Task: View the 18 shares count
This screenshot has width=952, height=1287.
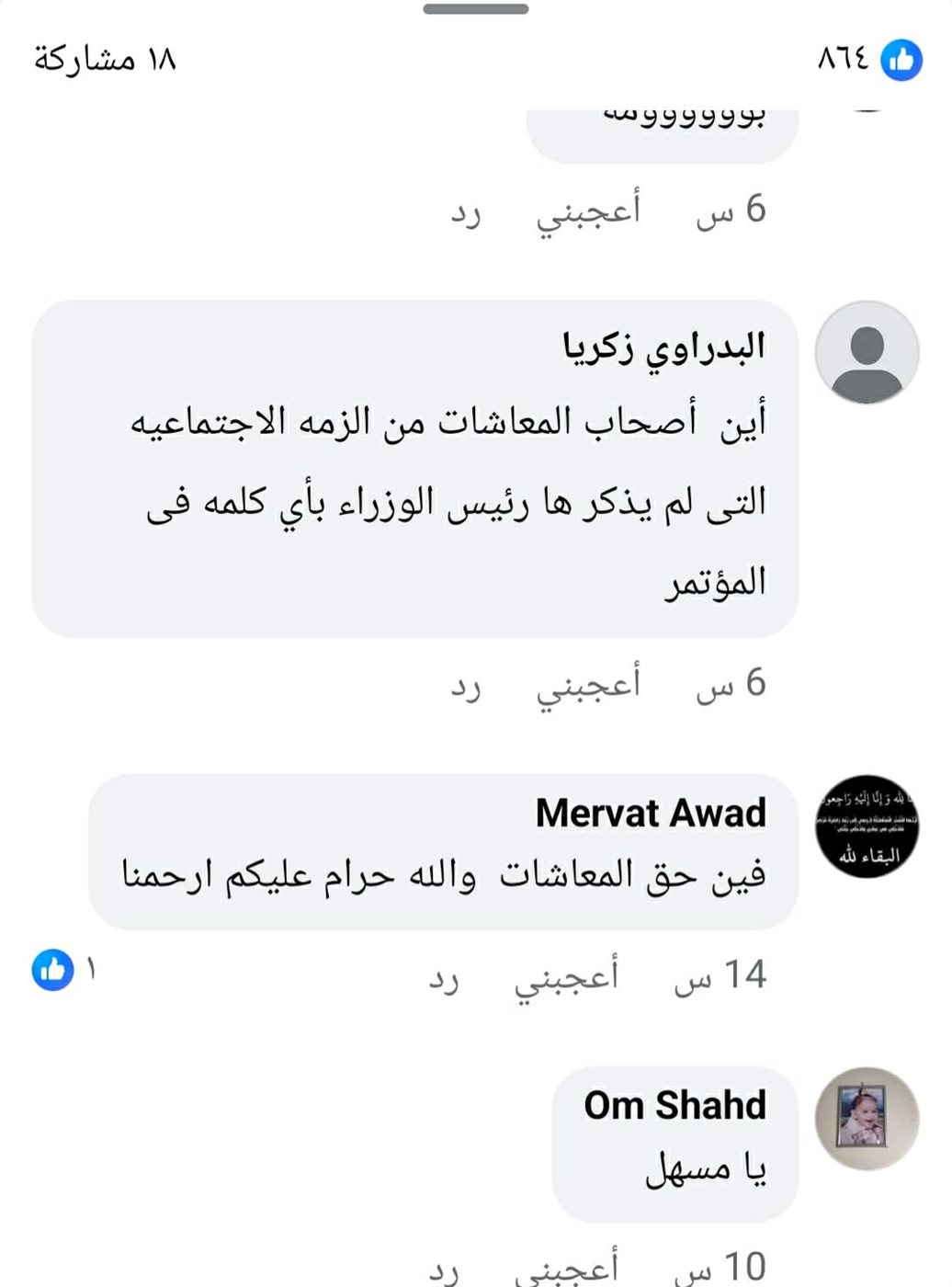Action: pos(105,61)
